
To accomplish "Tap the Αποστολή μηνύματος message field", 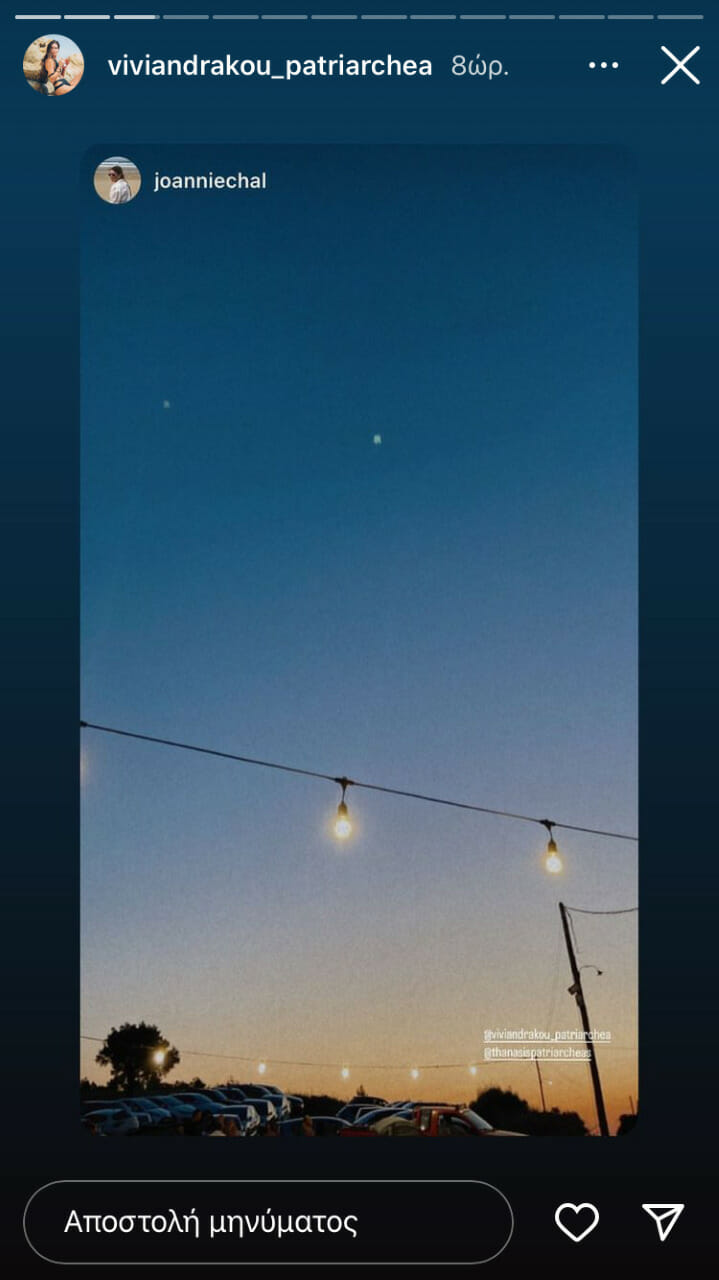I will coord(268,1222).
